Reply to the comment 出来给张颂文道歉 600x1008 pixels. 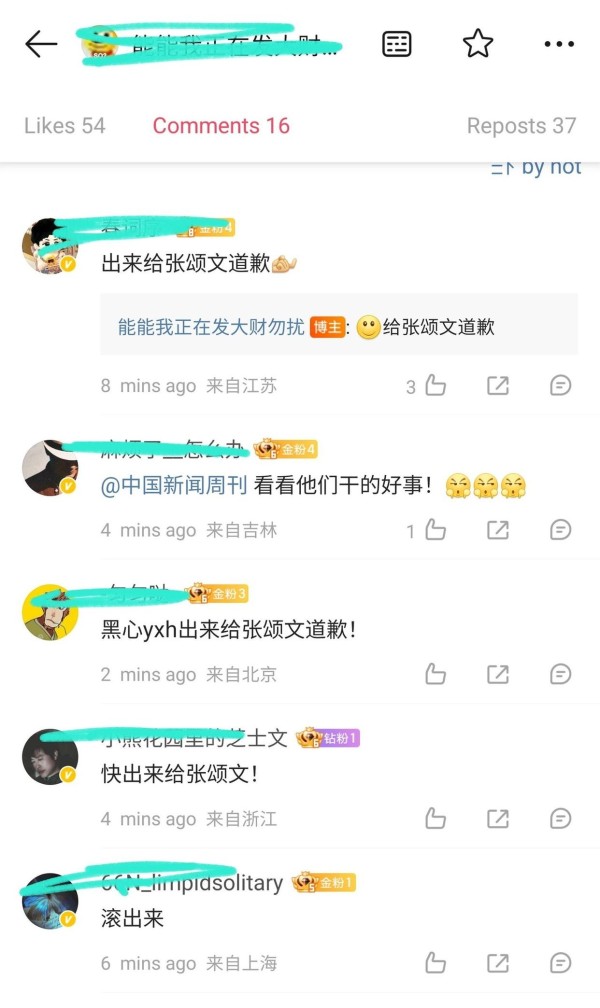point(561,386)
